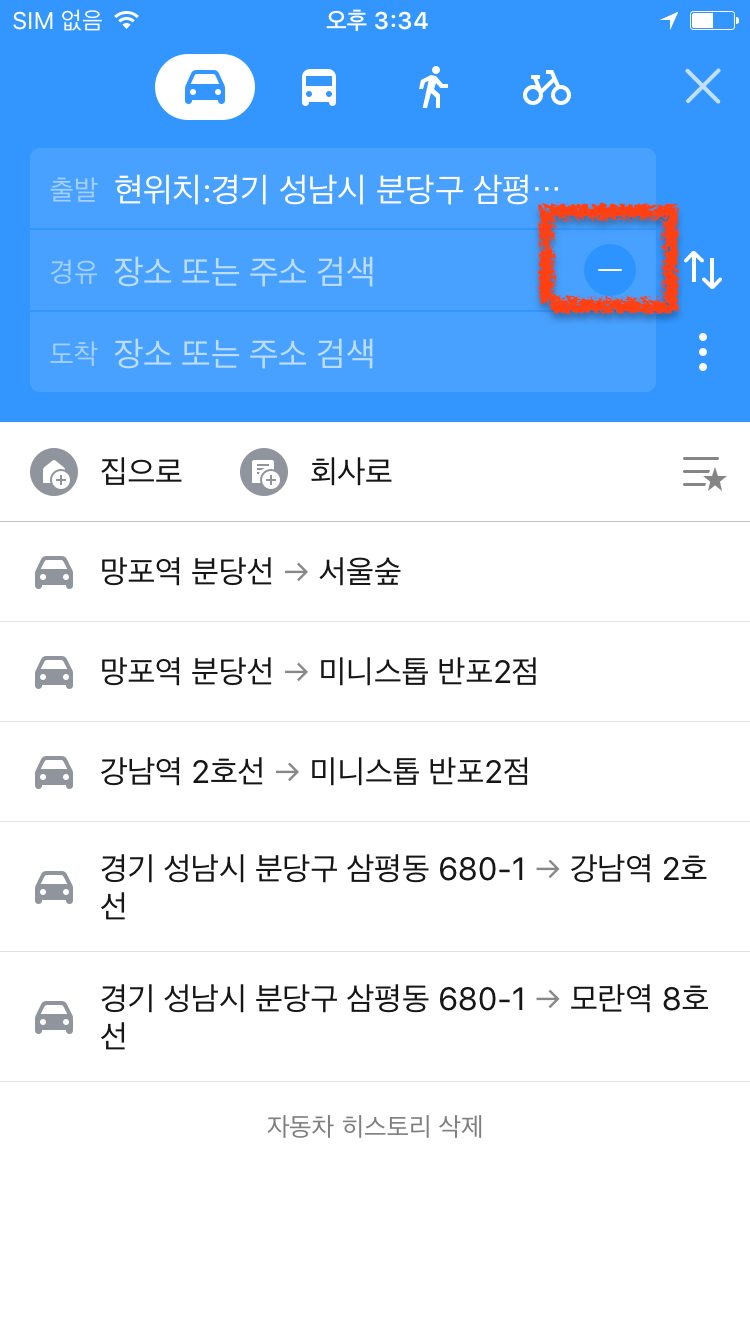This screenshot has width=750, height=1334.
Task: Open the favorite routes list icon
Action: tap(704, 472)
